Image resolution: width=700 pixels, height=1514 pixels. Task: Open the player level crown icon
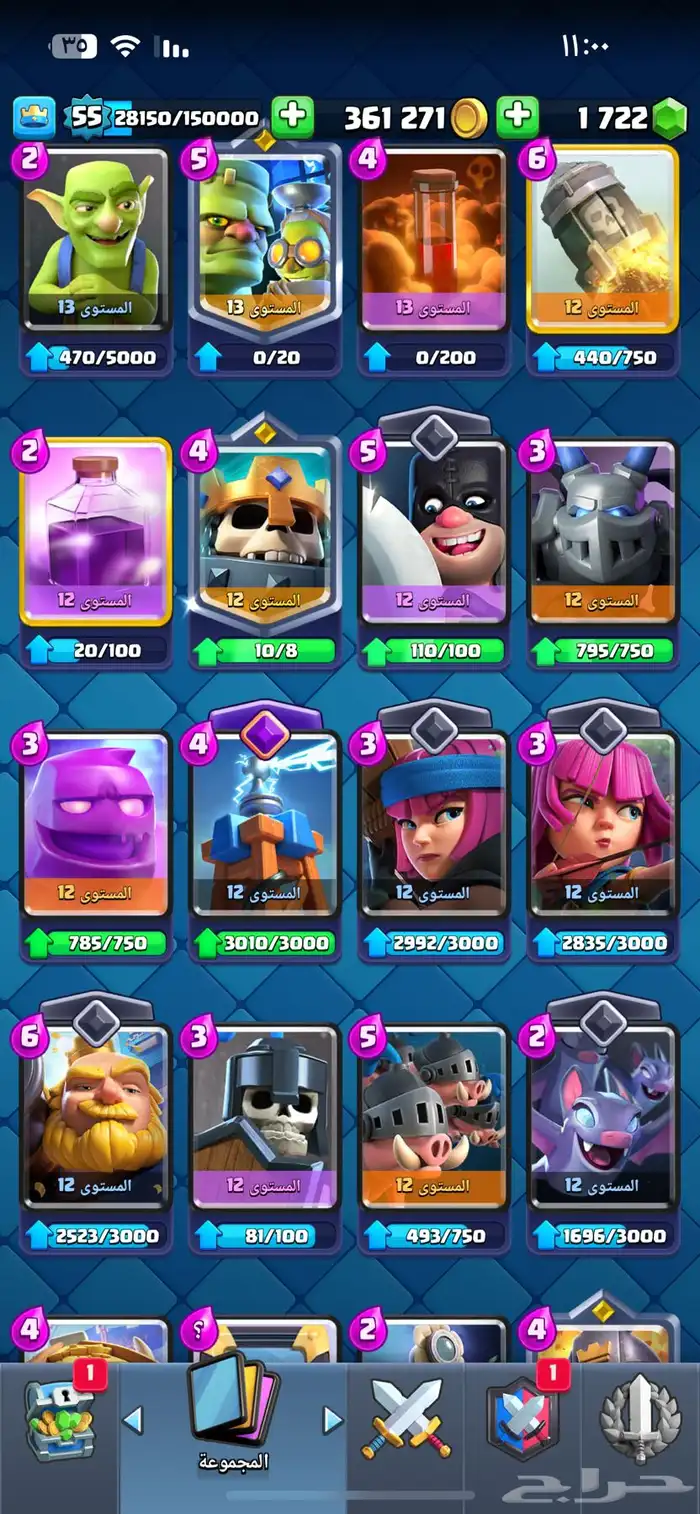point(33,118)
